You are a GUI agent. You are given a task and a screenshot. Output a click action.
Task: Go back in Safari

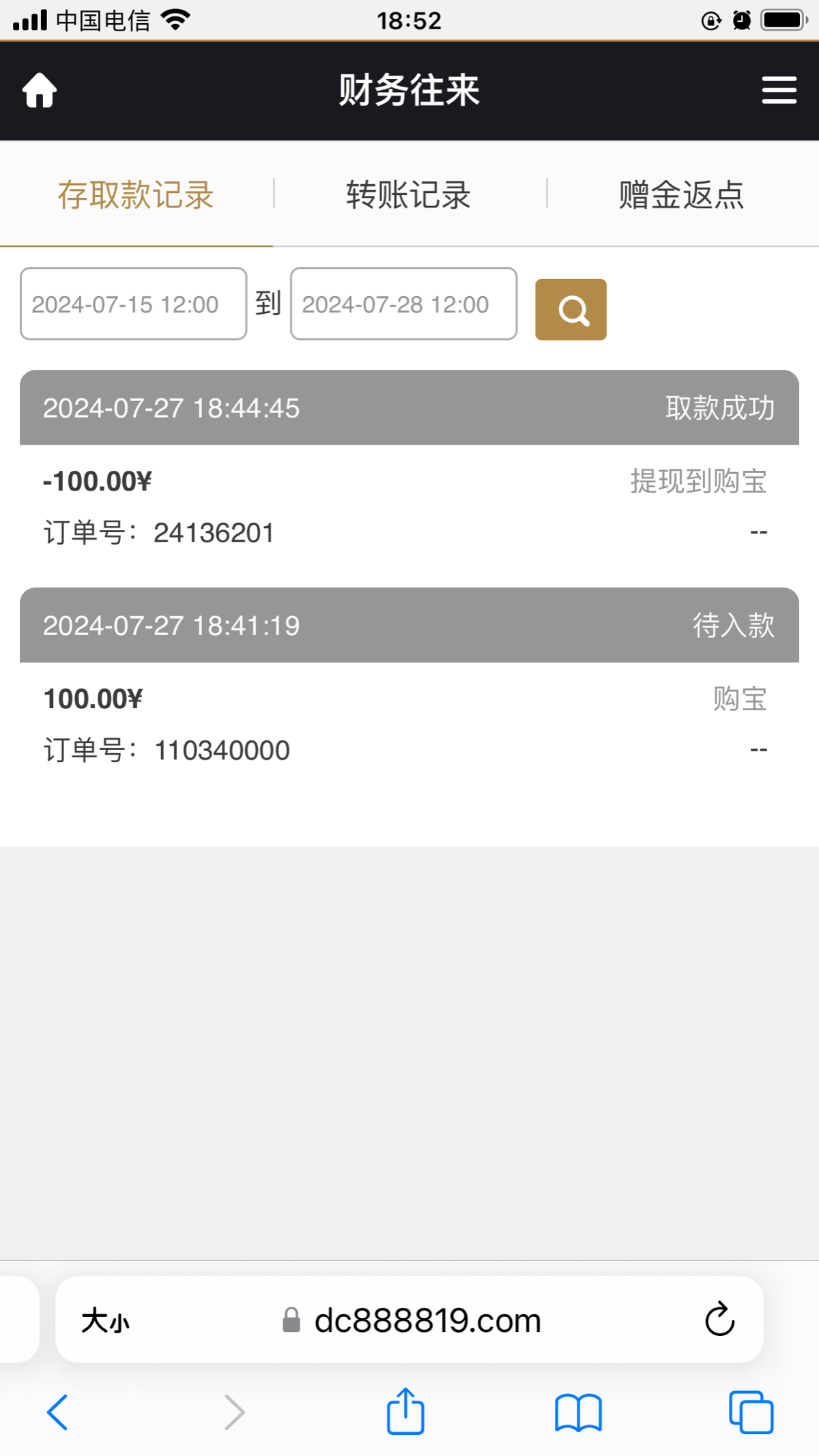pyautogui.click(x=58, y=1412)
